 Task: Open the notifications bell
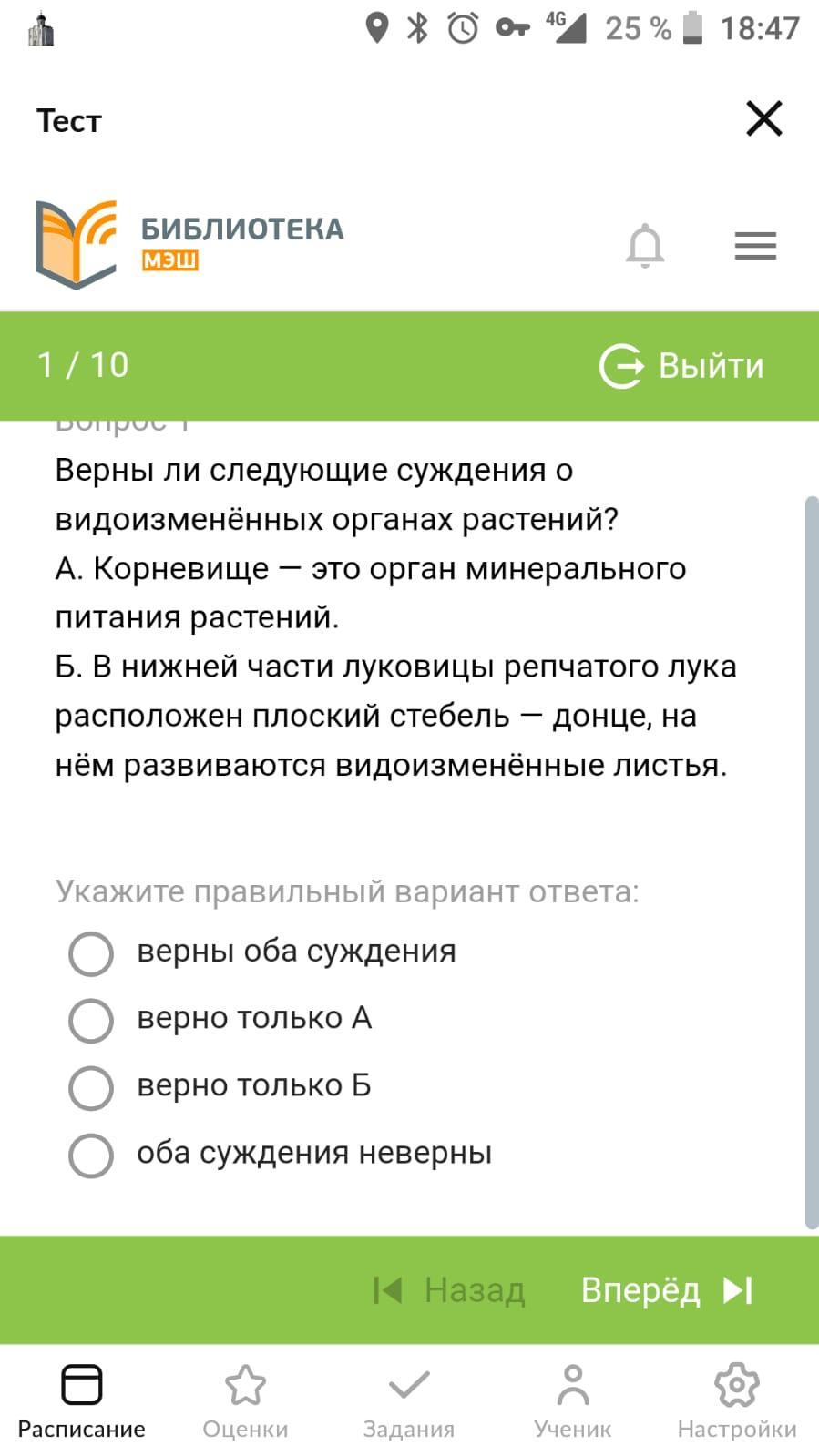pos(645,245)
